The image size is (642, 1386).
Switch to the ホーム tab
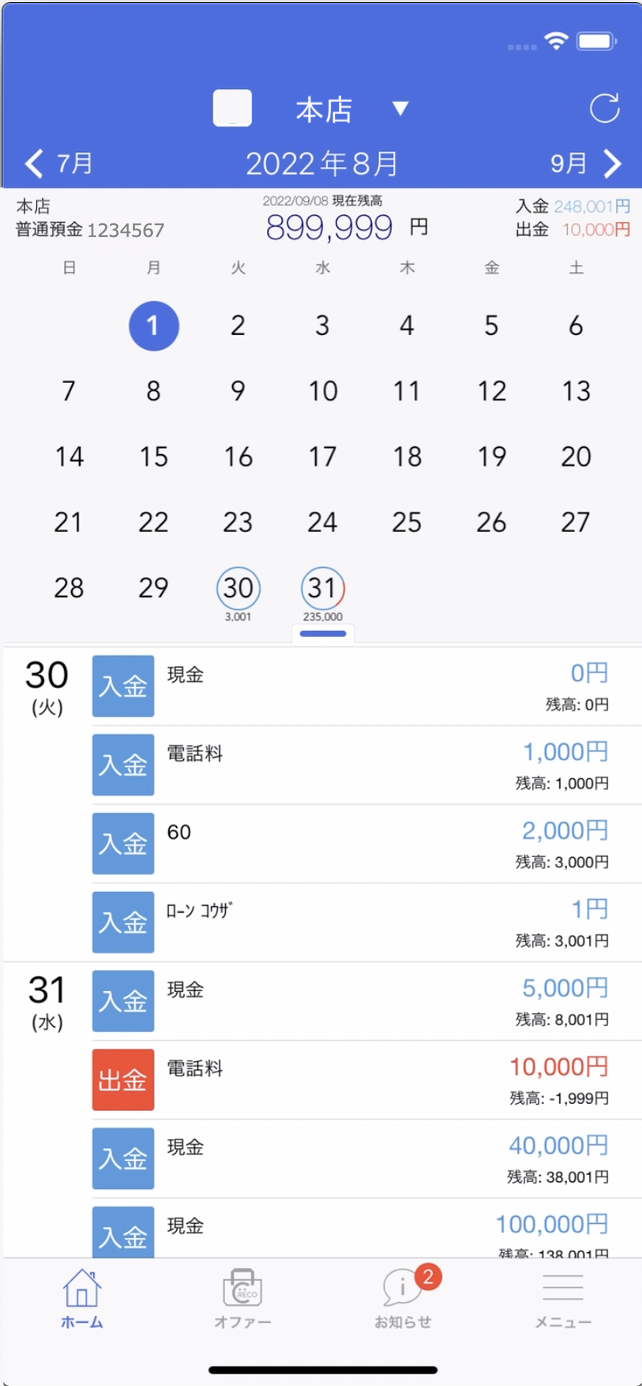point(81,1298)
